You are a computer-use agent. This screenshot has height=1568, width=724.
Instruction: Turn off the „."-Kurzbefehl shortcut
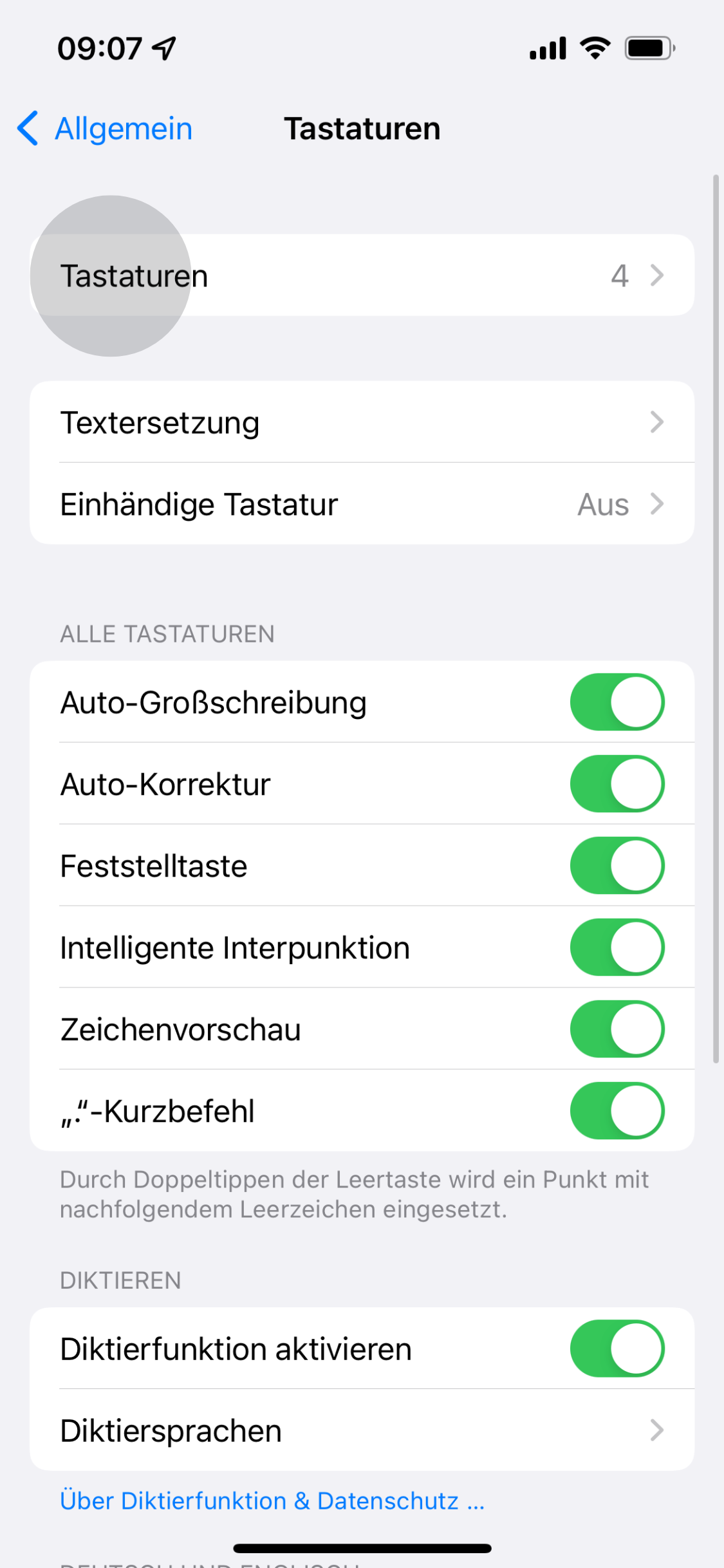pyautogui.click(x=617, y=1110)
